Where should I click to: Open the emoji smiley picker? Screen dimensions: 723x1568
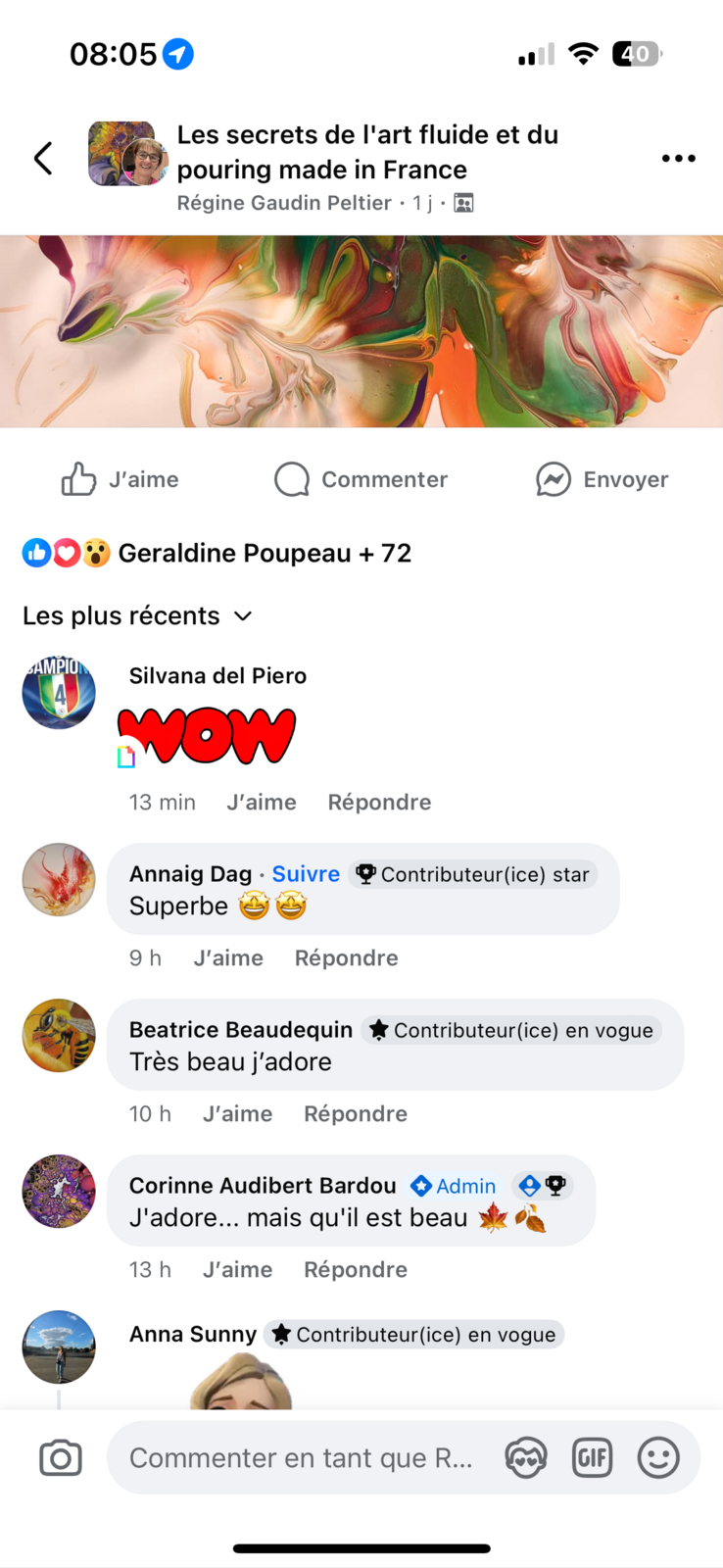[658, 1458]
